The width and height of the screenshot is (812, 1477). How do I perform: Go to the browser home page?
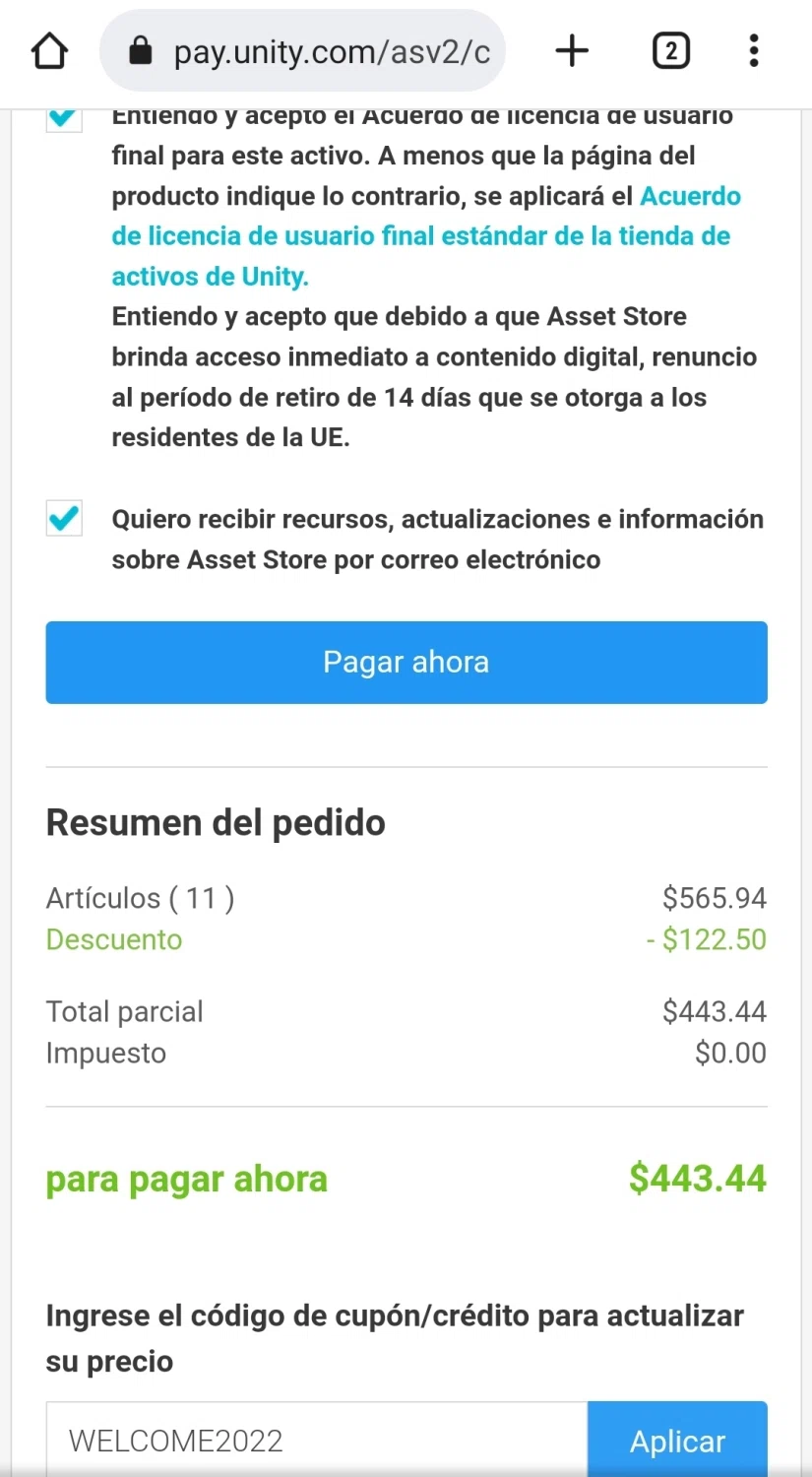tap(49, 51)
